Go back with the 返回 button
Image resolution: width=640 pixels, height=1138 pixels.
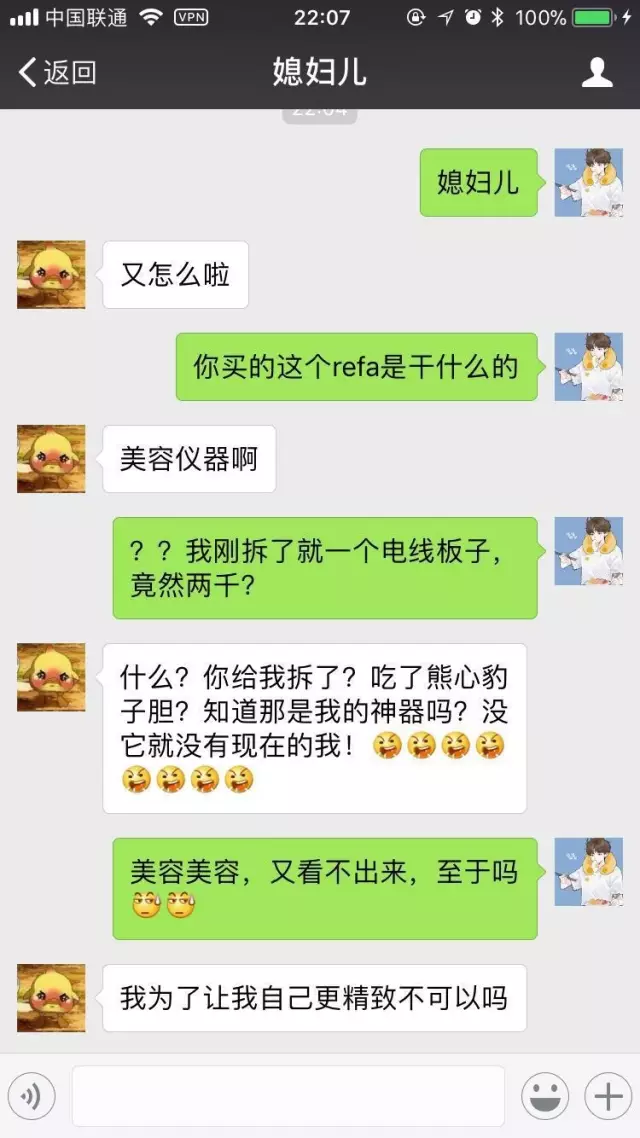pyautogui.click(x=57, y=72)
